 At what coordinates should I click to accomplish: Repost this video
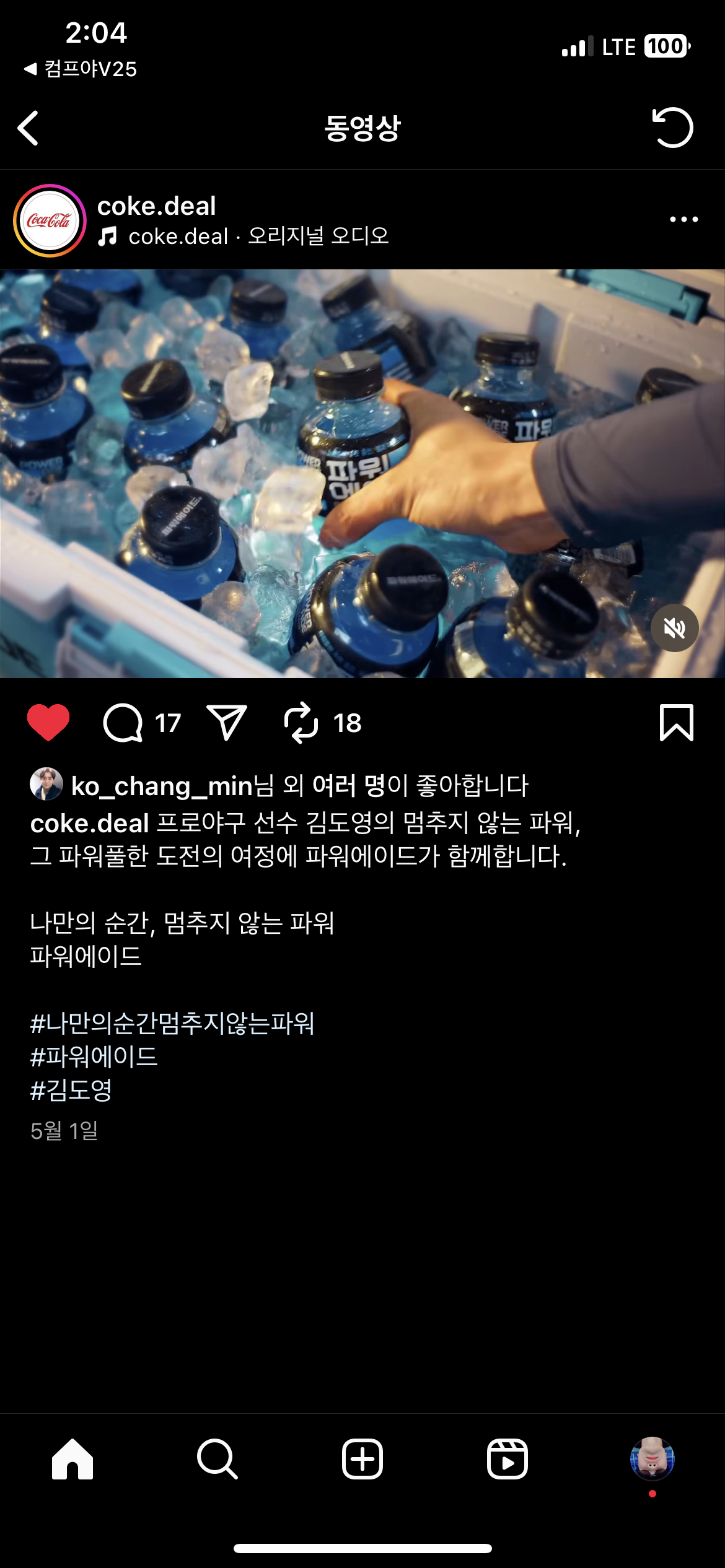(x=301, y=723)
